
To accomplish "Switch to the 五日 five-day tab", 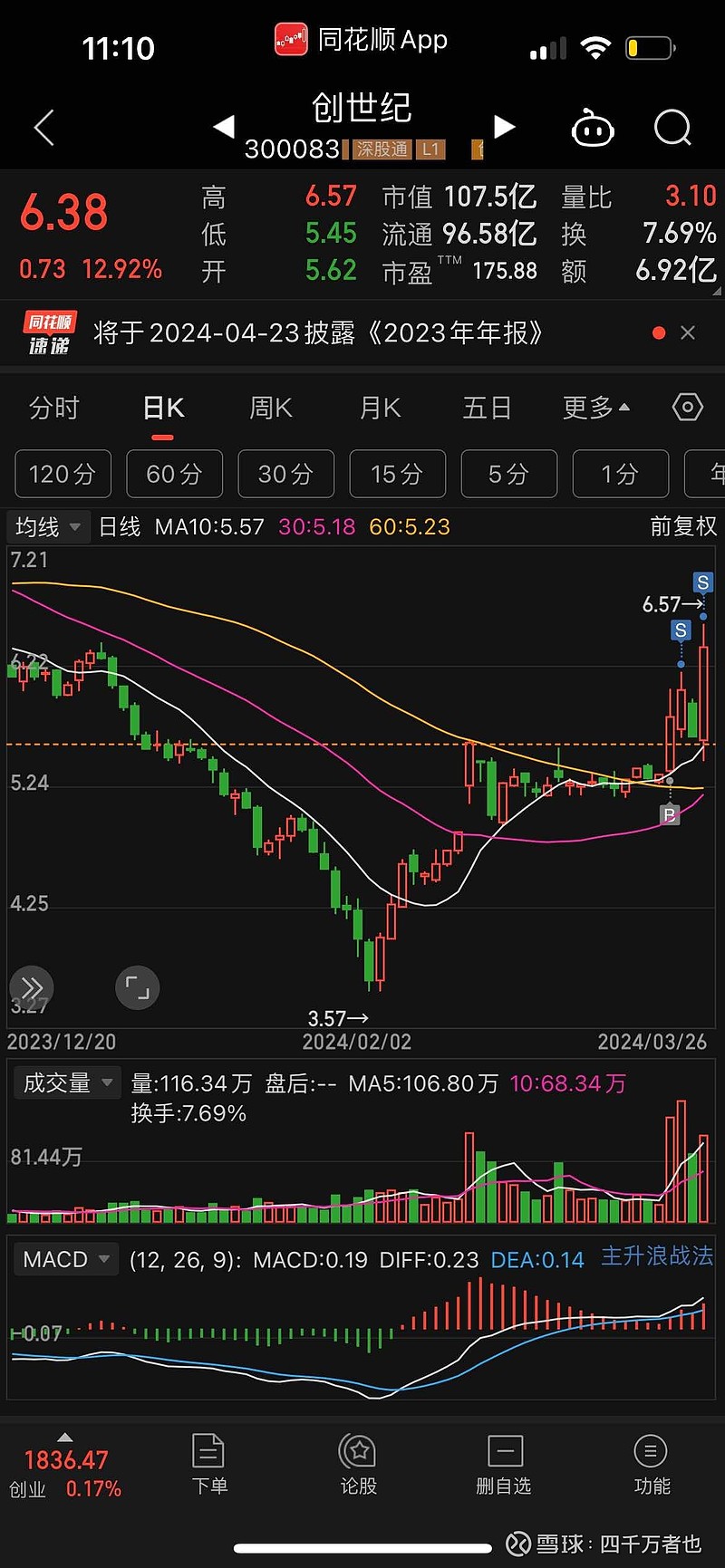I will [x=487, y=408].
